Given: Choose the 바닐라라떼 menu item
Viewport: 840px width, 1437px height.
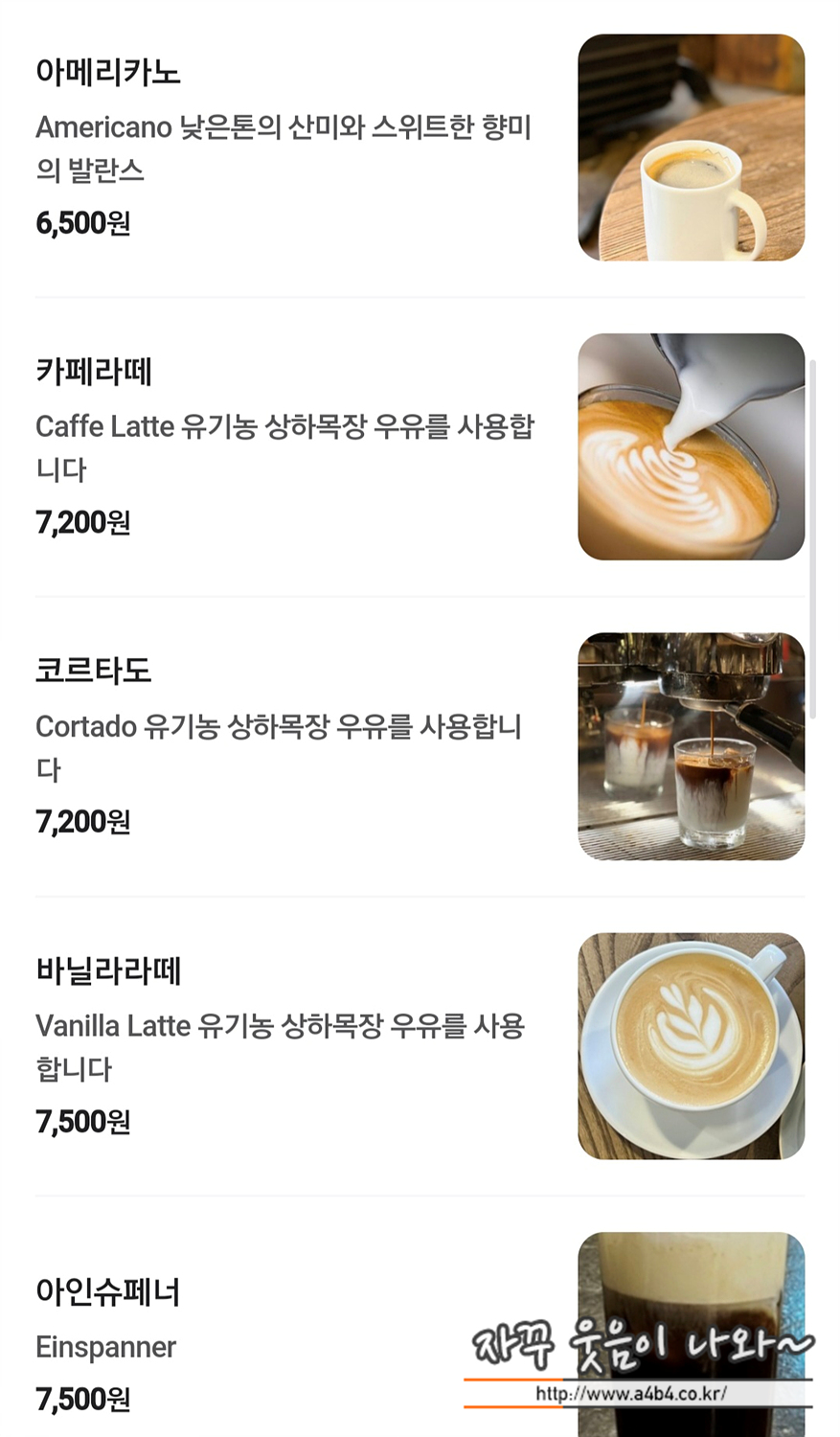Looking at the screenshot, I should (420, 1046).
